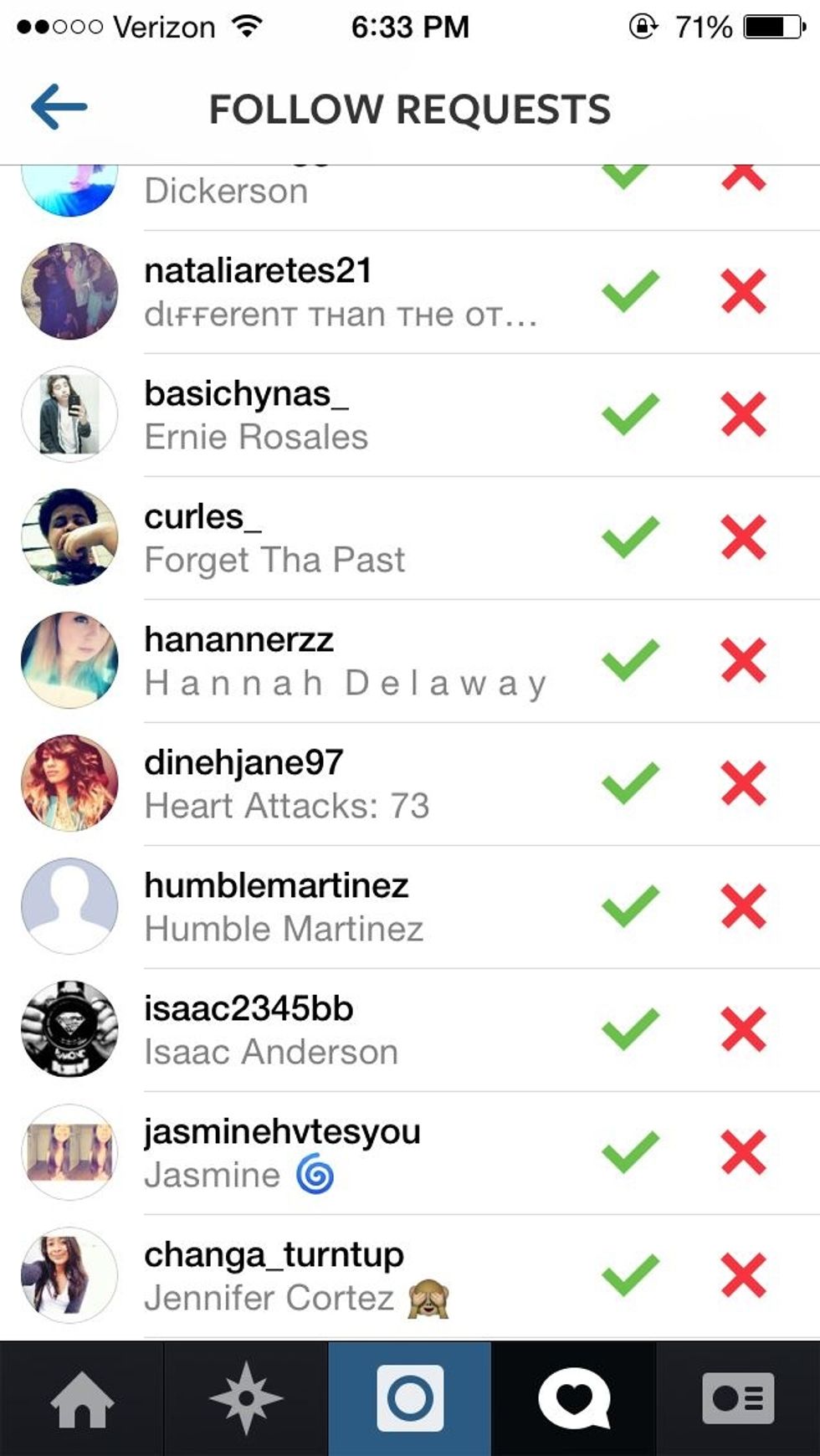Approve dinehjane97's follow request
This screenshot has width=820, height=1456.
[x=630, y=783]
